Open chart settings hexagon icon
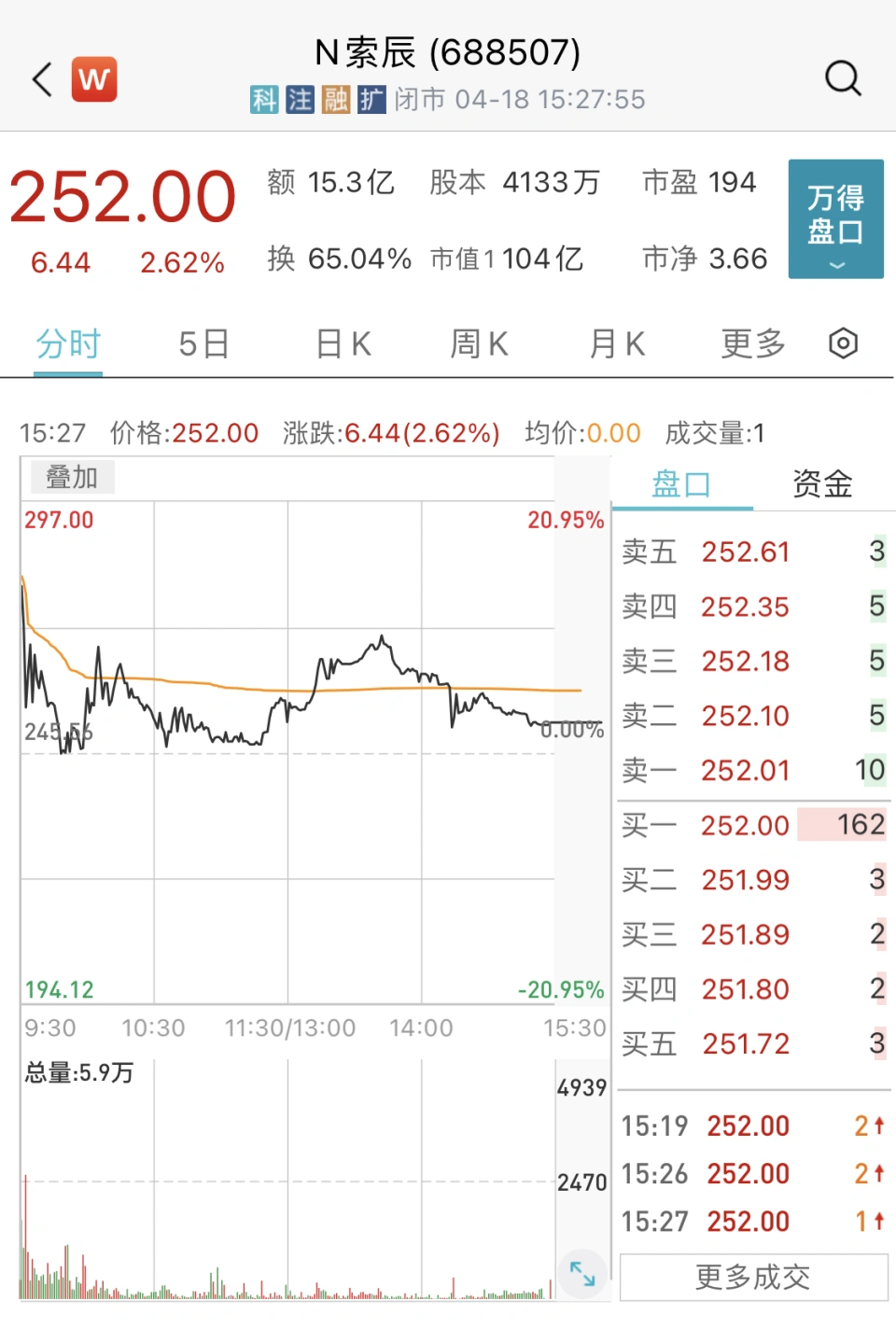This screenshot has width=896, height=1342. tap(843, 343)
